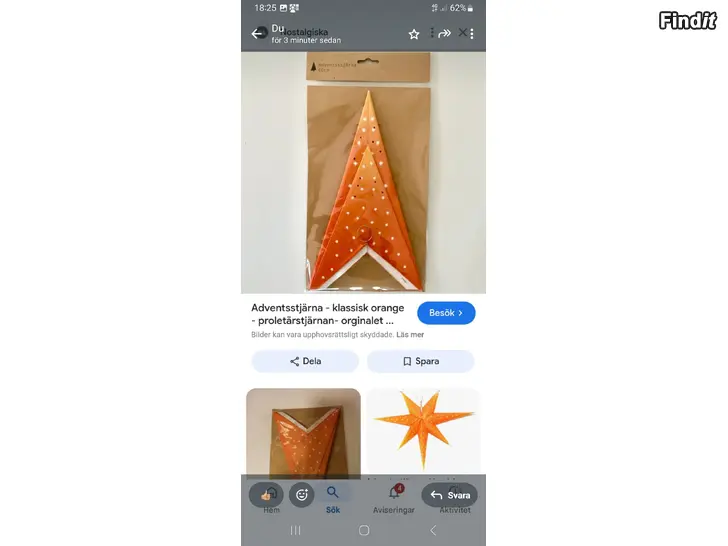Forward the image with the arrow icon
Screen dimensions: 728x546
[x=445, y=33]
